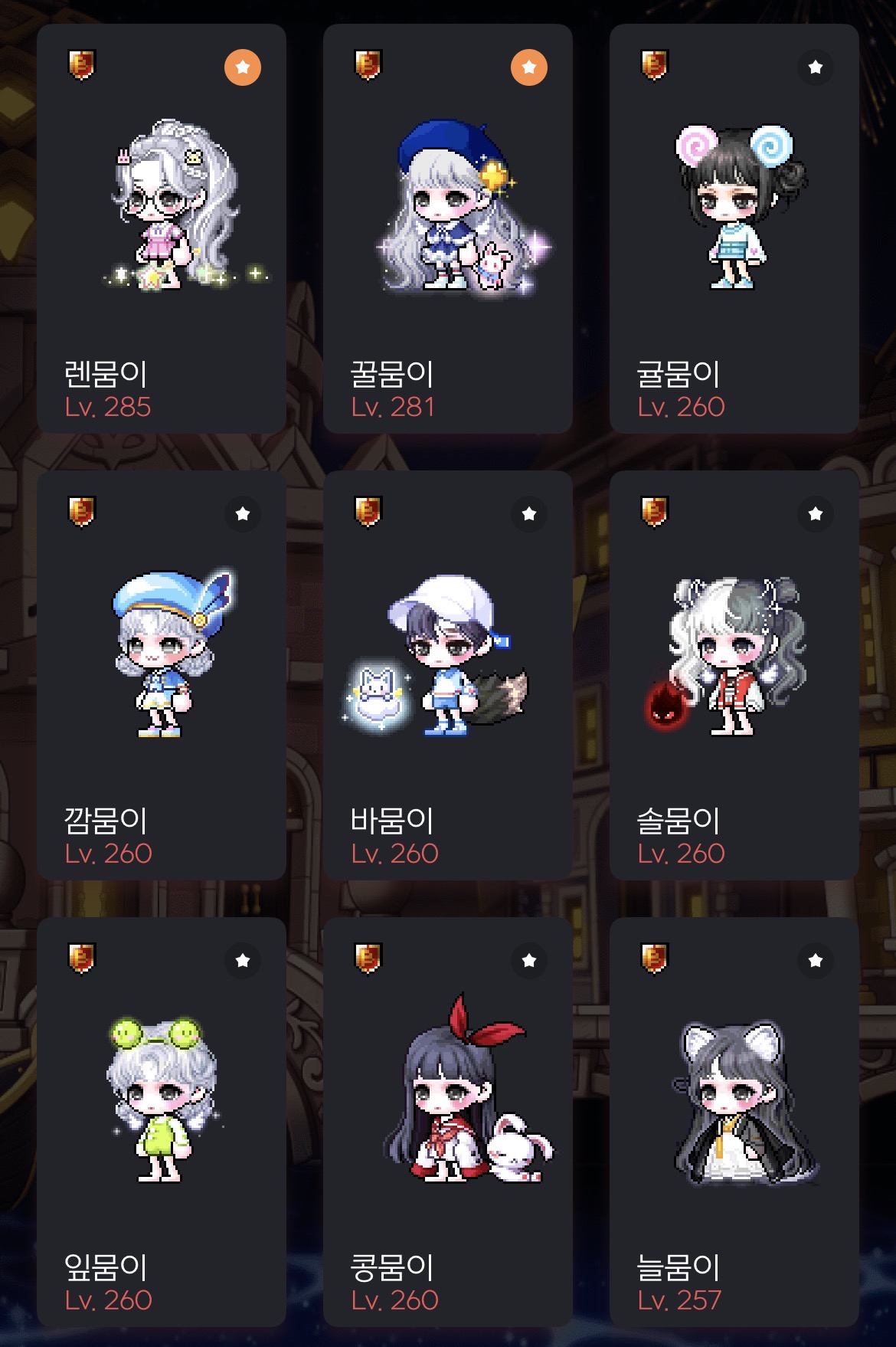Favorite 깜뭄이 using the star icon
The image size is (896, 1347).
(x=243, y=514)
